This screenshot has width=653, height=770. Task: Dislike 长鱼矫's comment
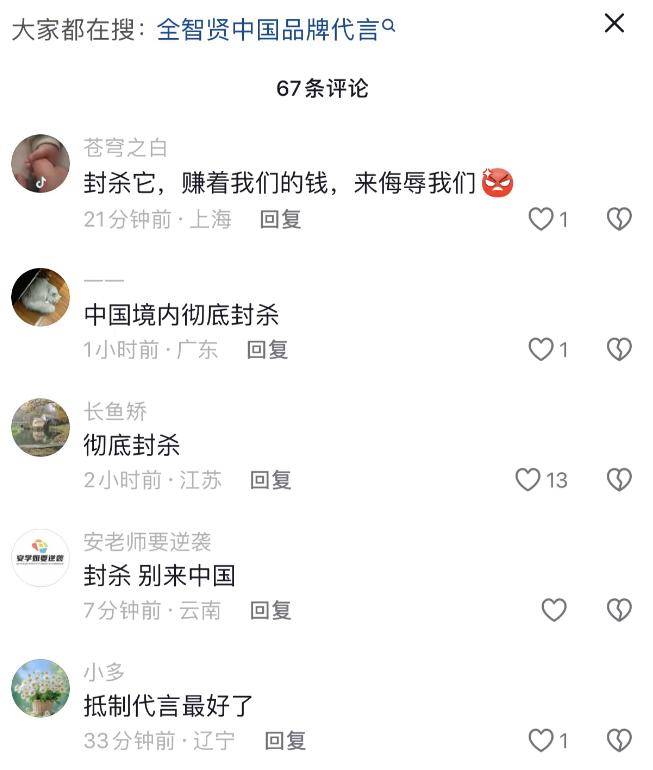(x=619, y=480)
